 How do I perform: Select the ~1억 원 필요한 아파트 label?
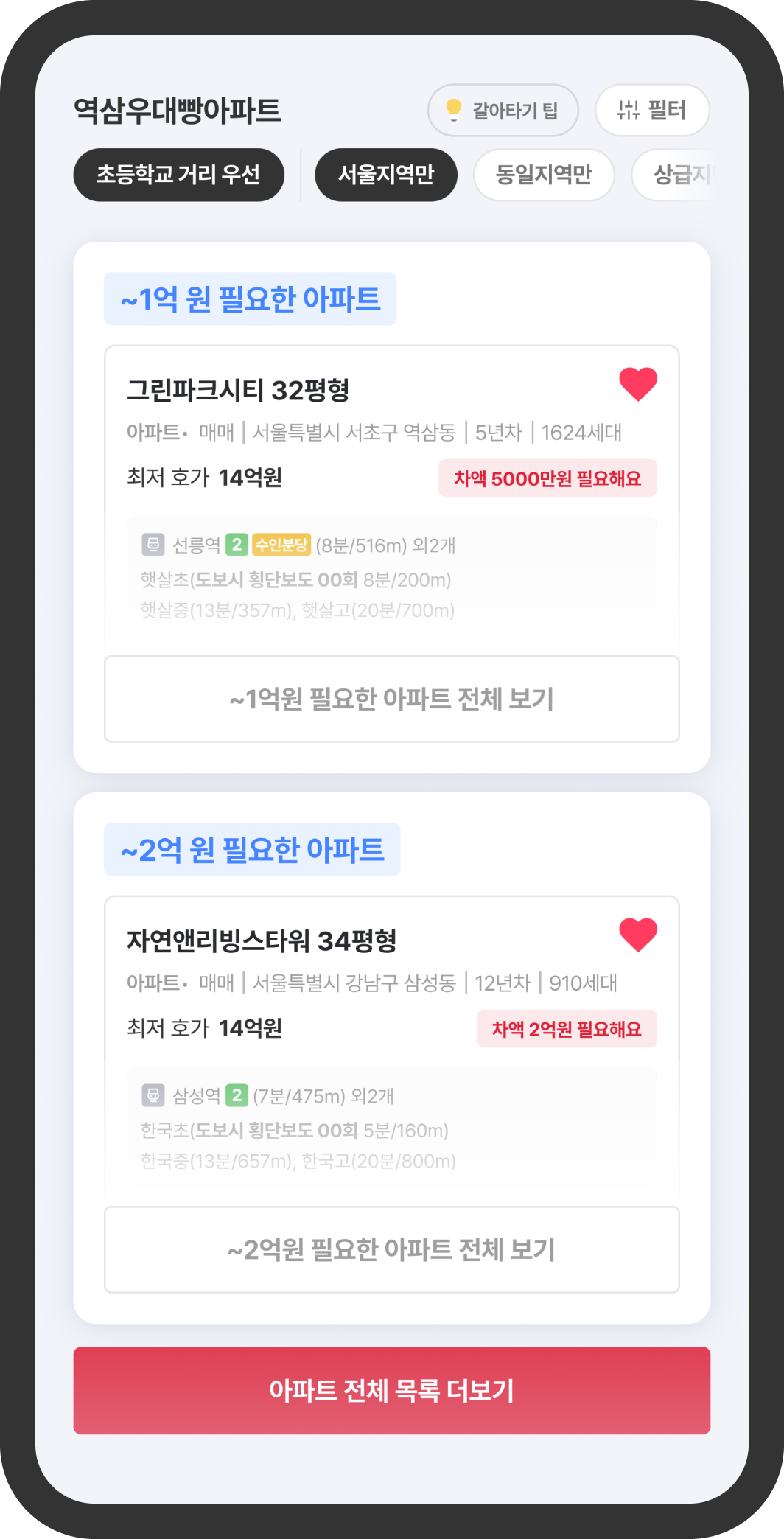[x=251, y=298]
